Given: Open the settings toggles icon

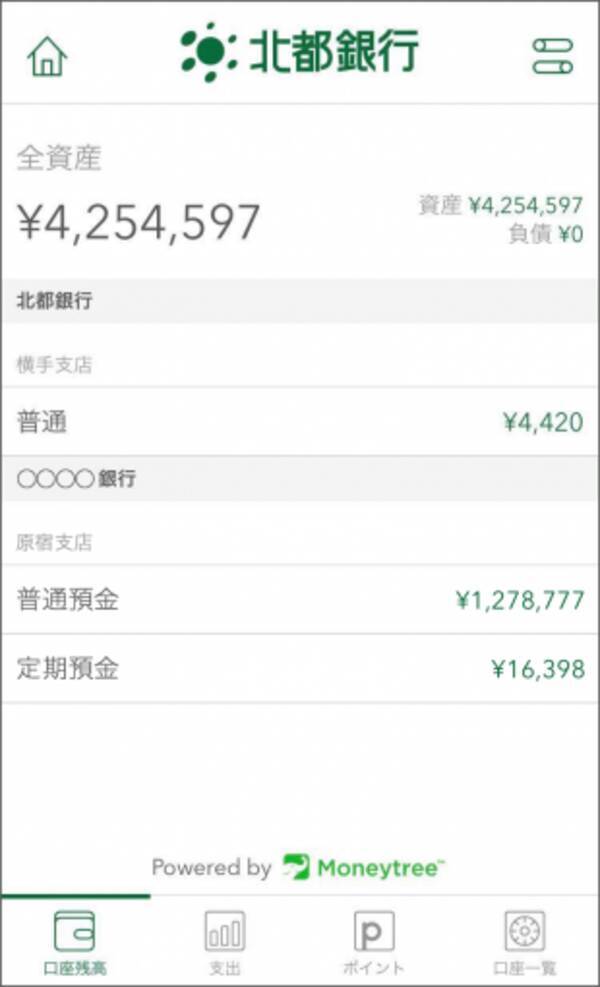Looking at the screenshot, I should point(552,56).
